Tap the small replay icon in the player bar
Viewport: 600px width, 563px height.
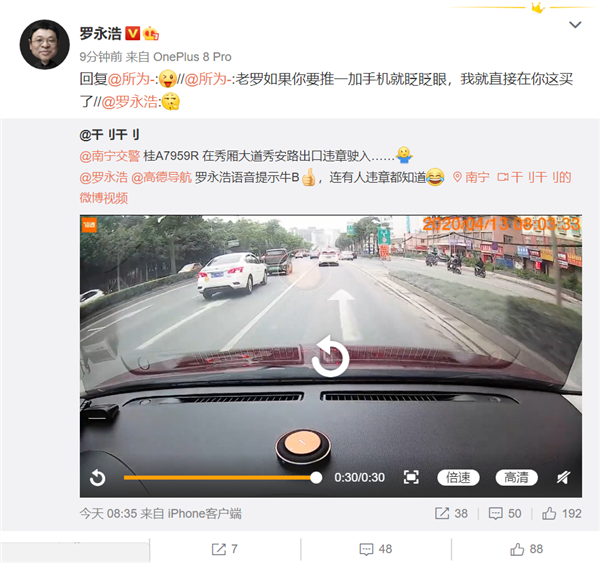tap(97, 478)
